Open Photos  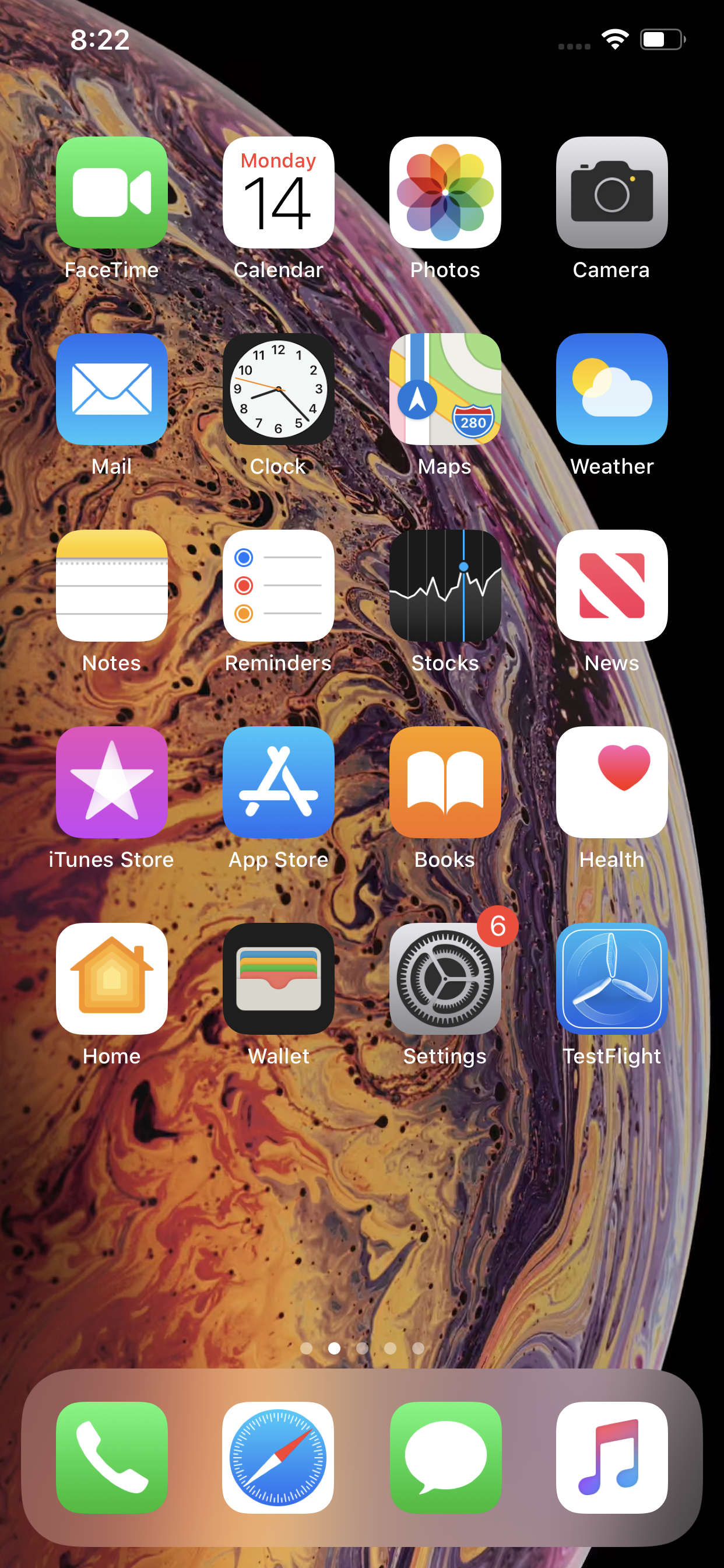[445, 192]
